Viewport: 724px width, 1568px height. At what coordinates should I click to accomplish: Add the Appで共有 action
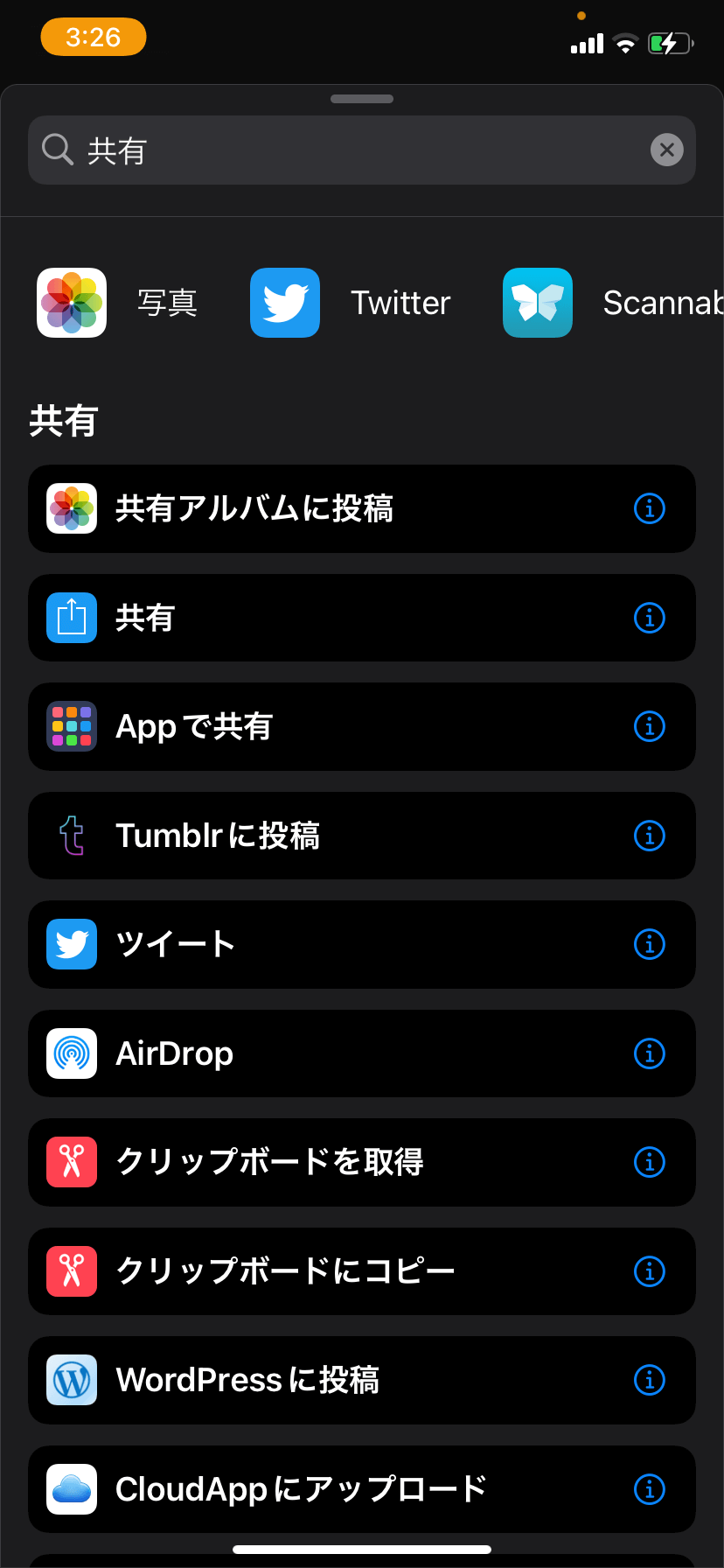point(324,726)
